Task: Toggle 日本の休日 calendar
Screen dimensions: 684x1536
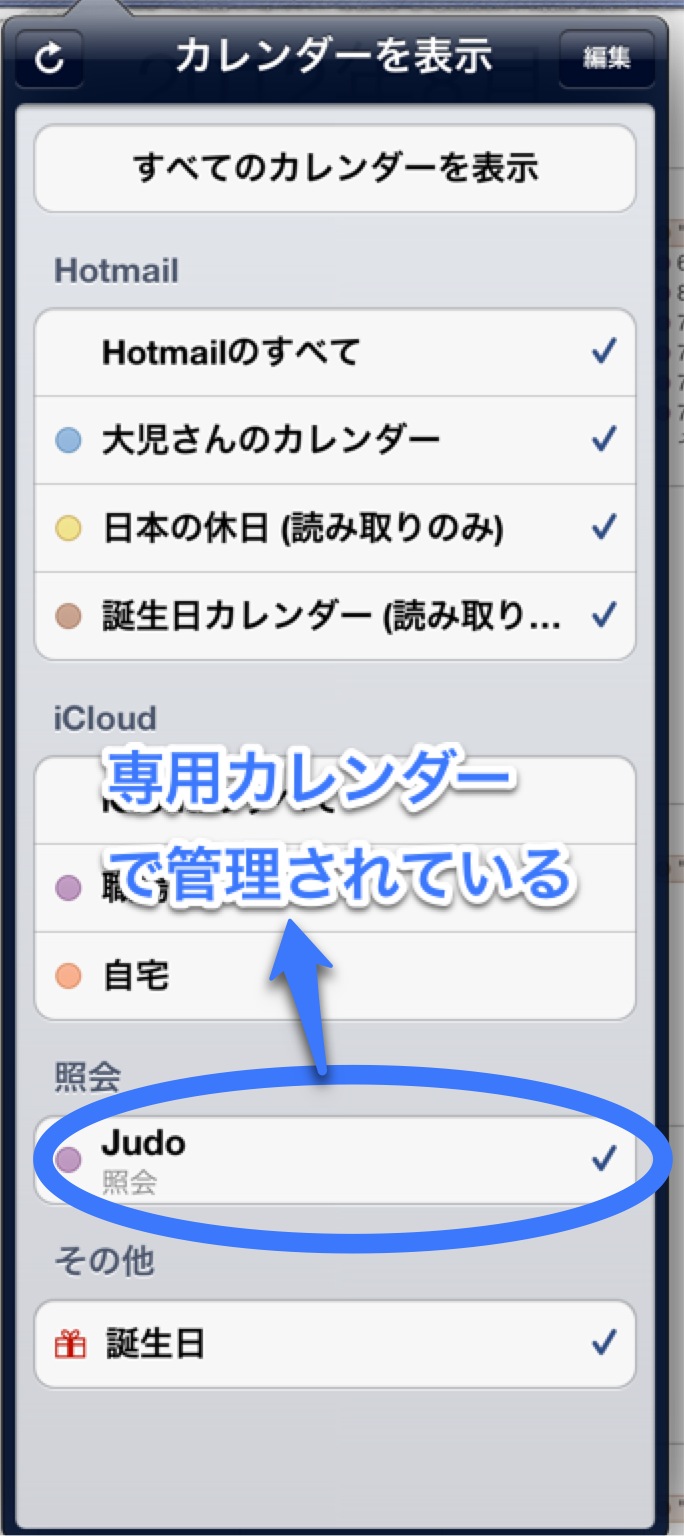Action: 335,528
